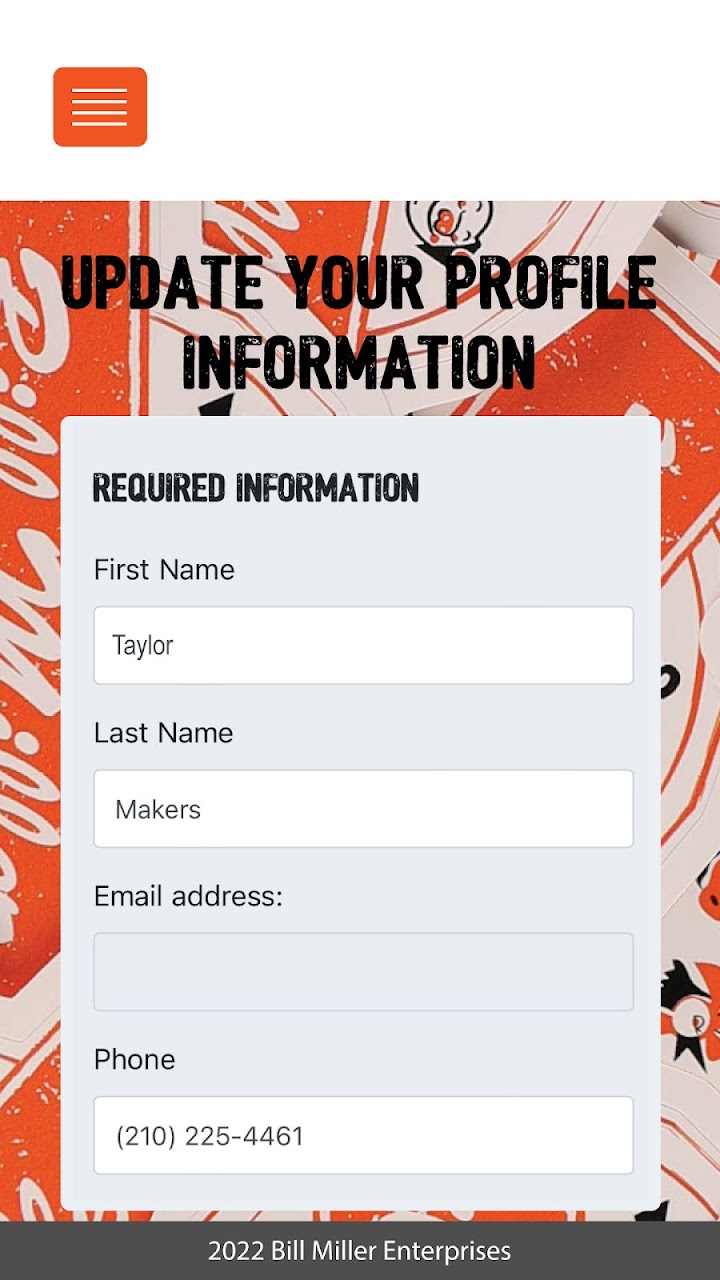The height and width of the screenshot is (1280, 720).
Task: Select the Email address field
Action: pyautogui.click(x=363, y=972)
